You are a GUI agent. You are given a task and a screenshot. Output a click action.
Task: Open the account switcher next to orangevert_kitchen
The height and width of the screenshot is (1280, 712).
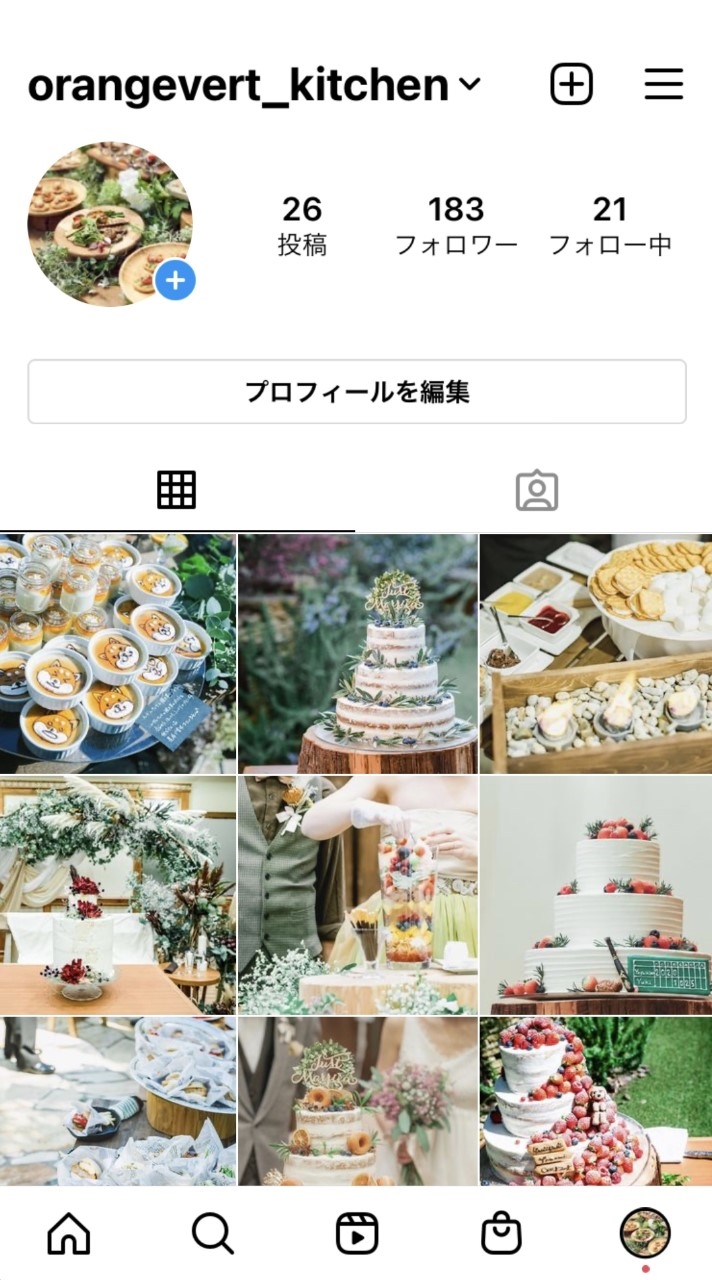[x=469, y=86]
